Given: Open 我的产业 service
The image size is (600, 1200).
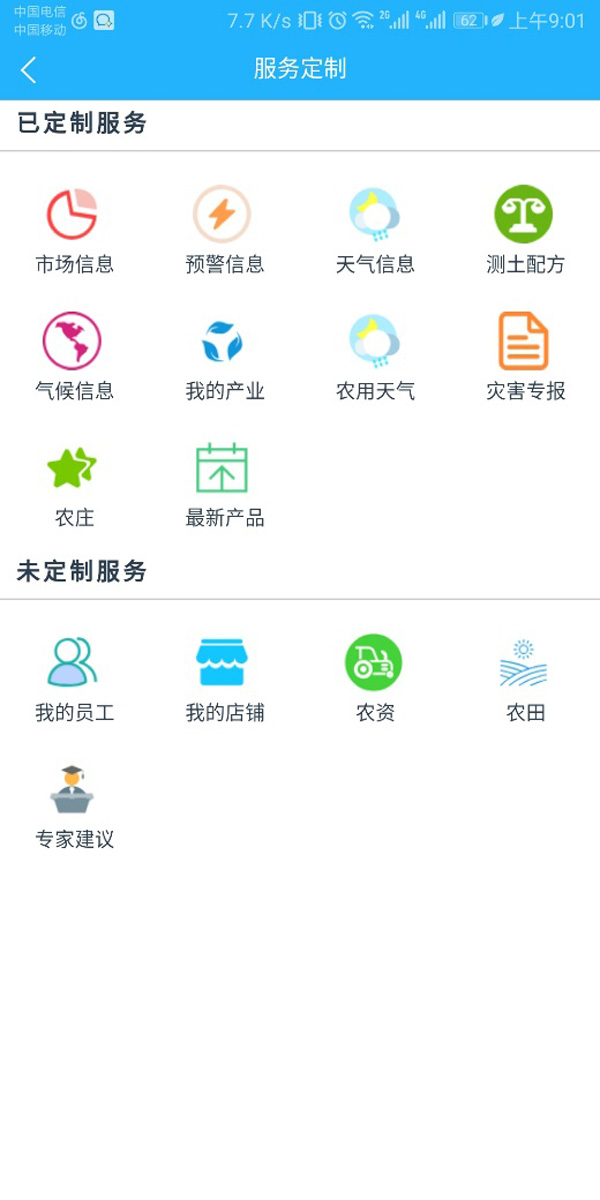Looking at the screenshot, I should click(x=224, y=357).
